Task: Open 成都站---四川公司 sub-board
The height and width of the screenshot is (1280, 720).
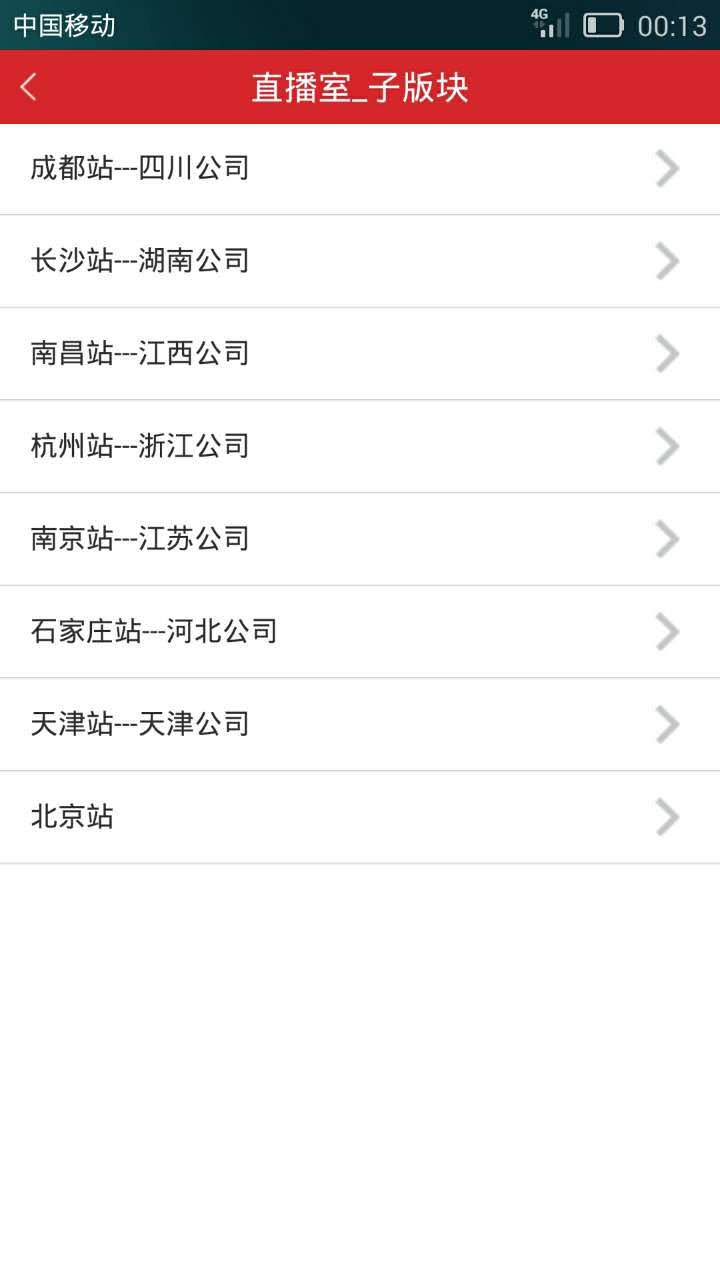Action: tap(360, 168)
